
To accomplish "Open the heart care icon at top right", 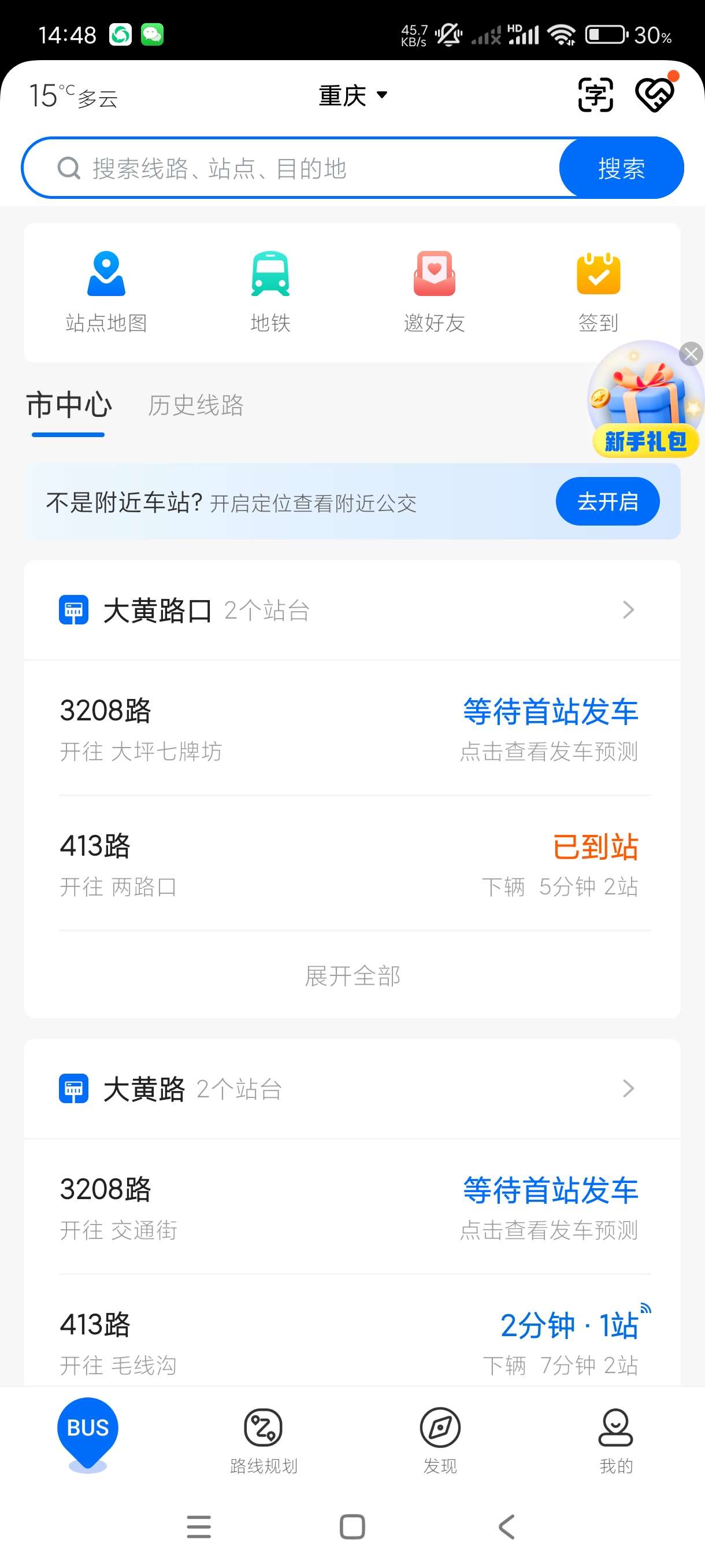I will click(655, 95).
